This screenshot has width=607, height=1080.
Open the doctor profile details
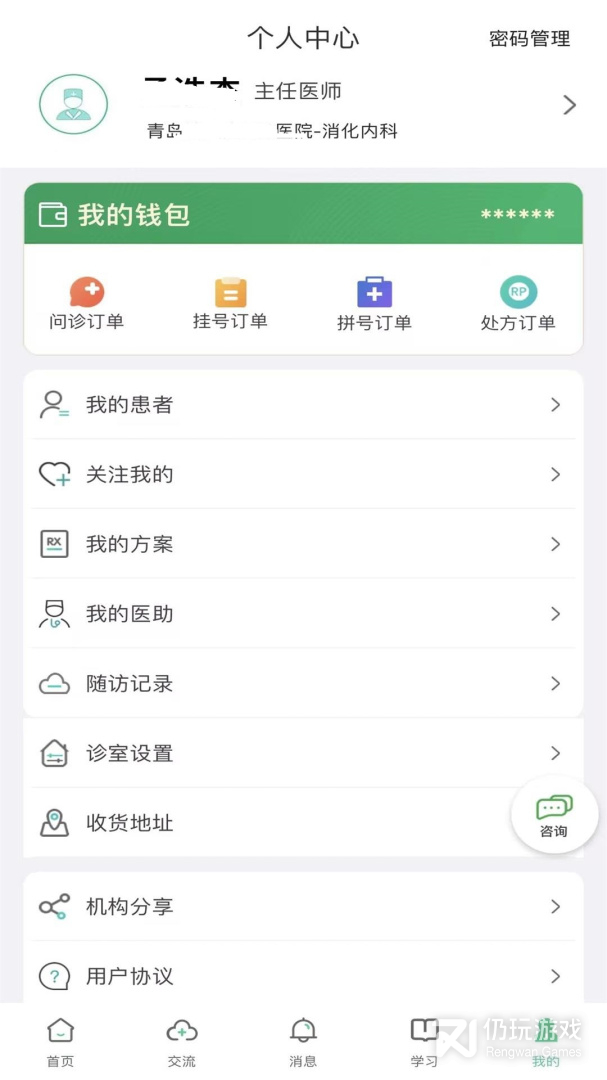pyautogui.click(x=569, y=105)
